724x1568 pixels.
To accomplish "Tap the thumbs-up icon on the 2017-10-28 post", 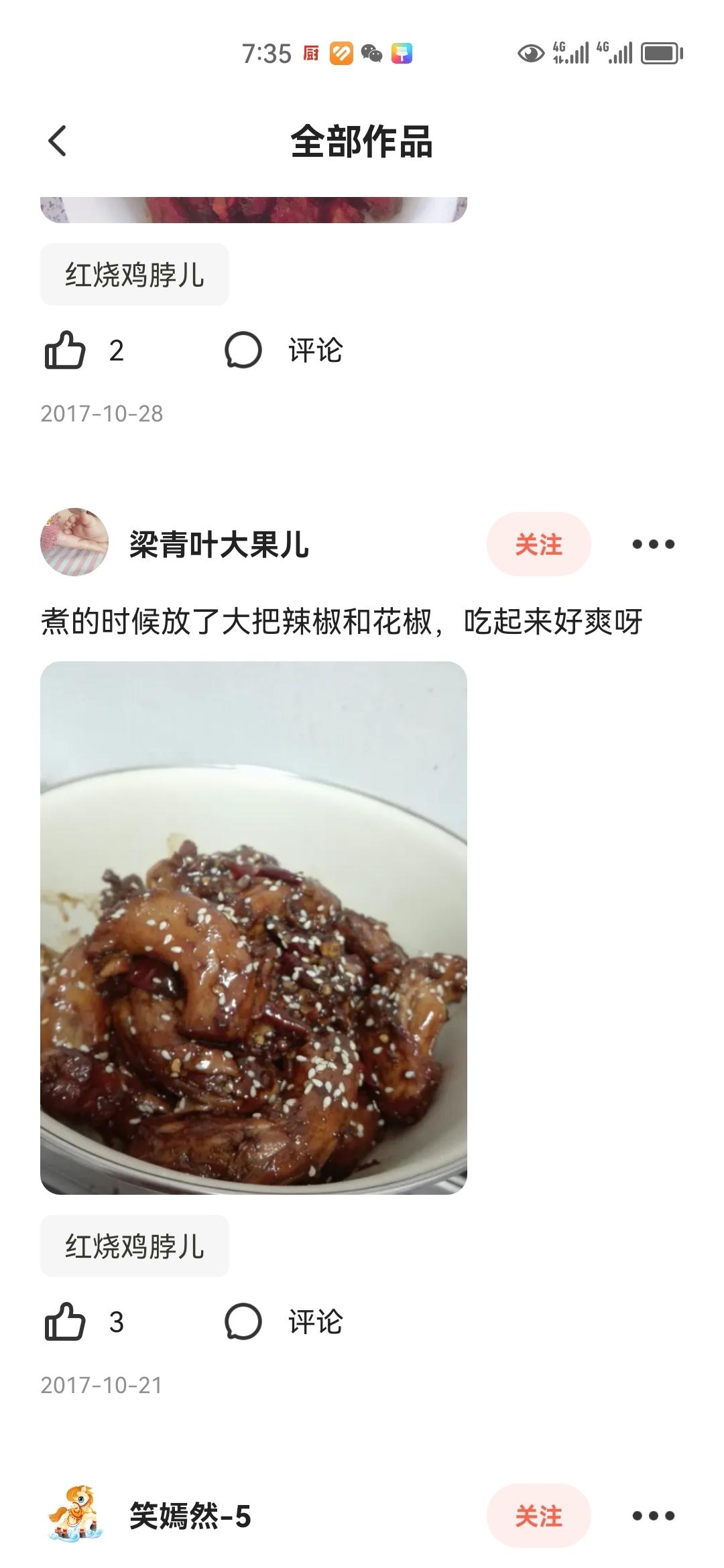I will 64,350.
